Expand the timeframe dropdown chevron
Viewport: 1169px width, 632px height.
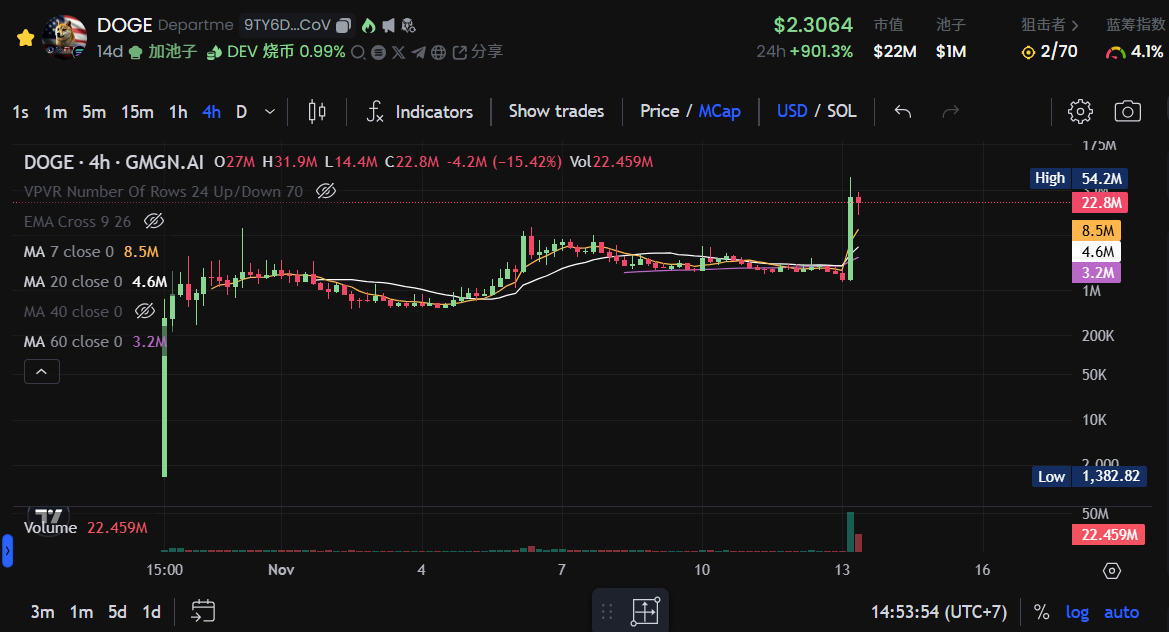pos(269,112)
